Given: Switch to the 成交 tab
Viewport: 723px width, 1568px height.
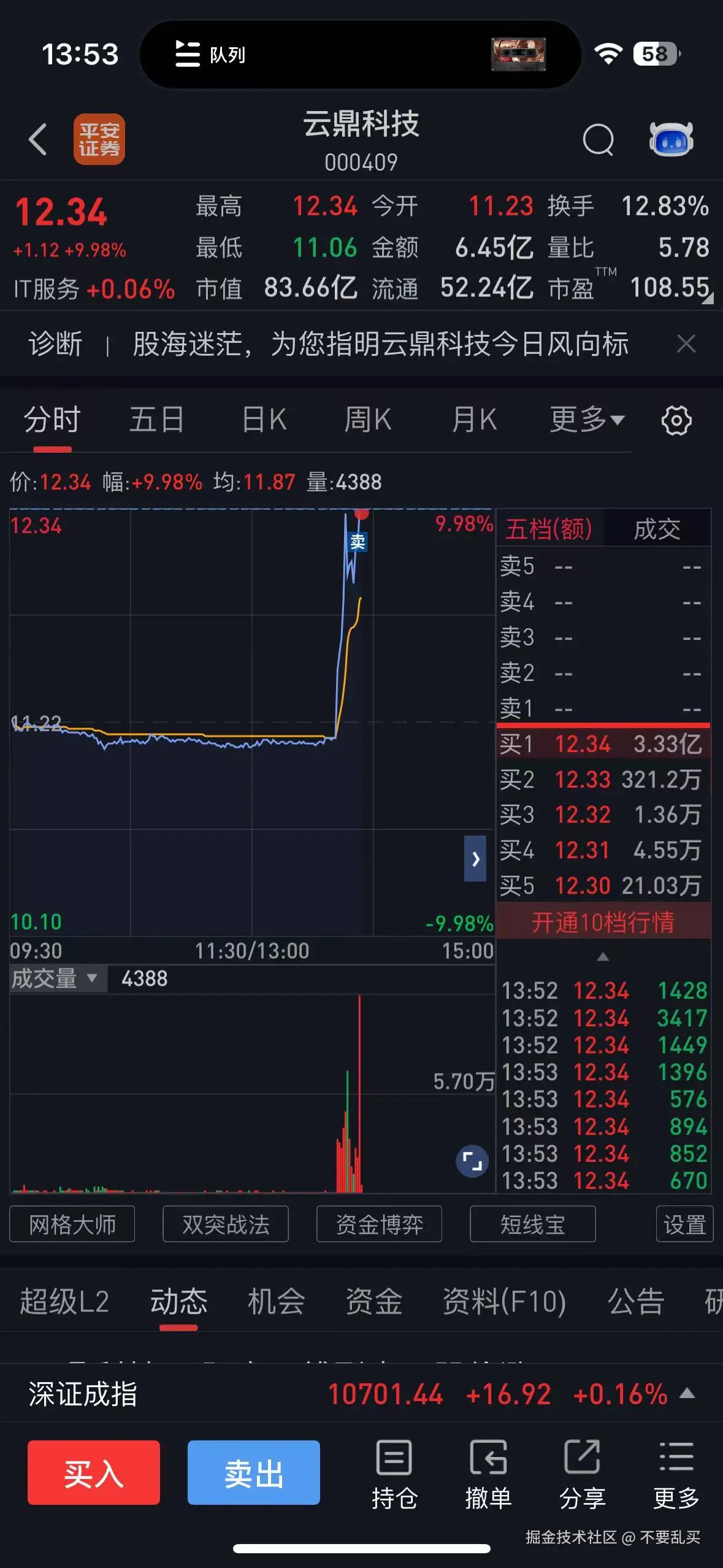Looking at the screenshot, I should (657, 528).
